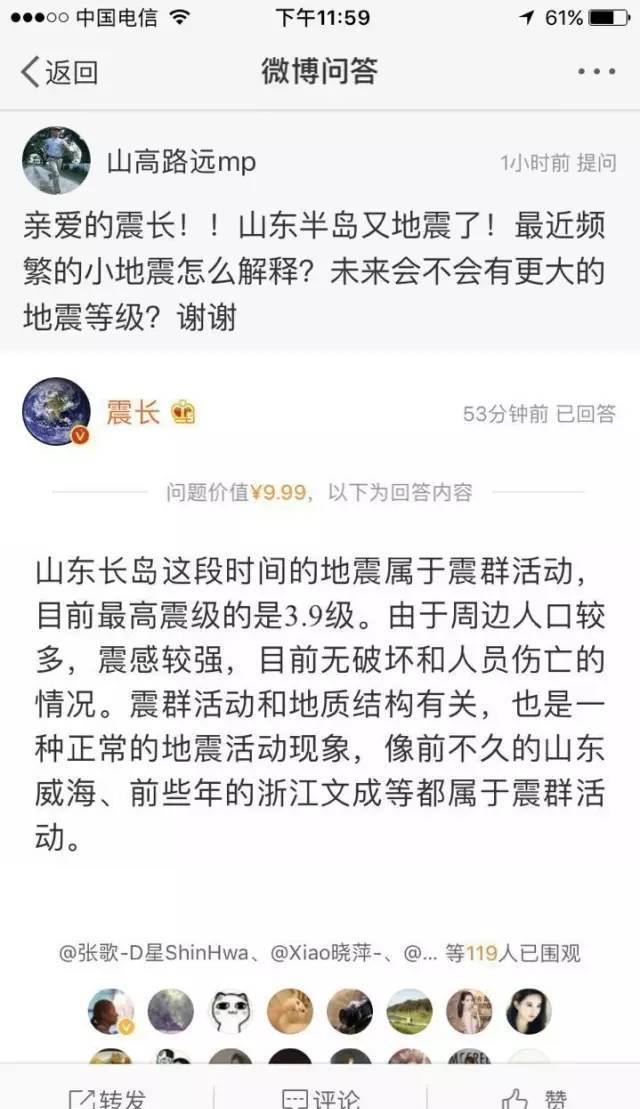Open the three-dot overflow menu
Screen dimensions: 640x1109
pyautogui.click(x=597, y=72)
